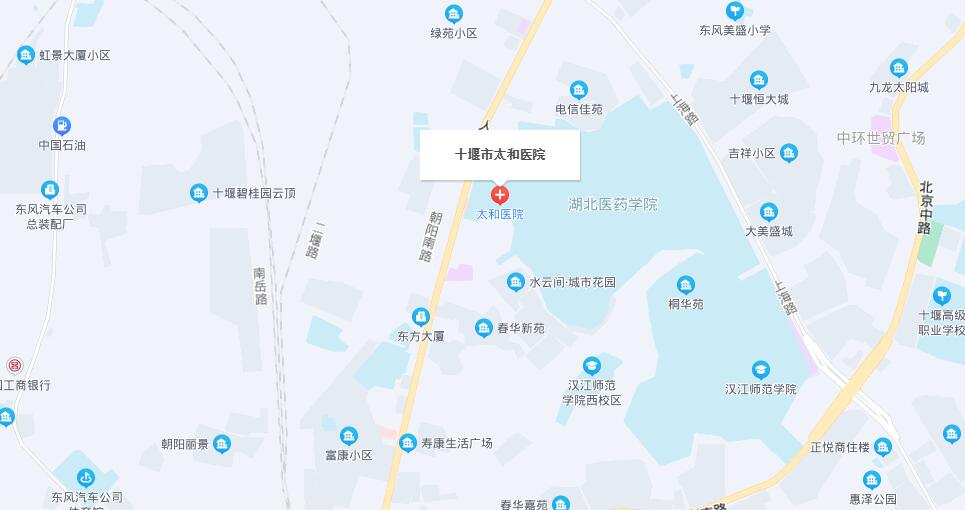Select the 十堰碧桂园云顶 marker
Viewport: 965px width, 510px height.
pos(199,193)
